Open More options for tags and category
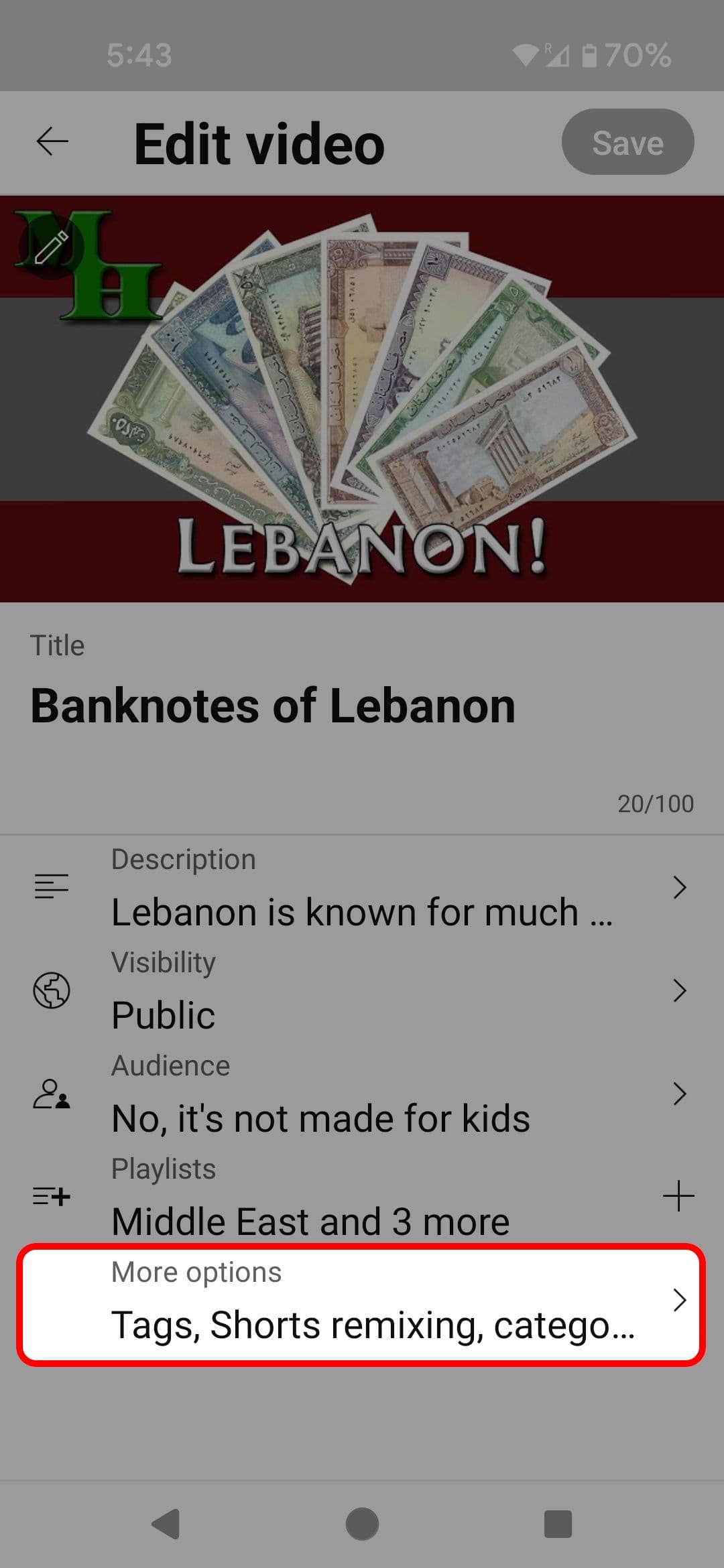 362,1301
